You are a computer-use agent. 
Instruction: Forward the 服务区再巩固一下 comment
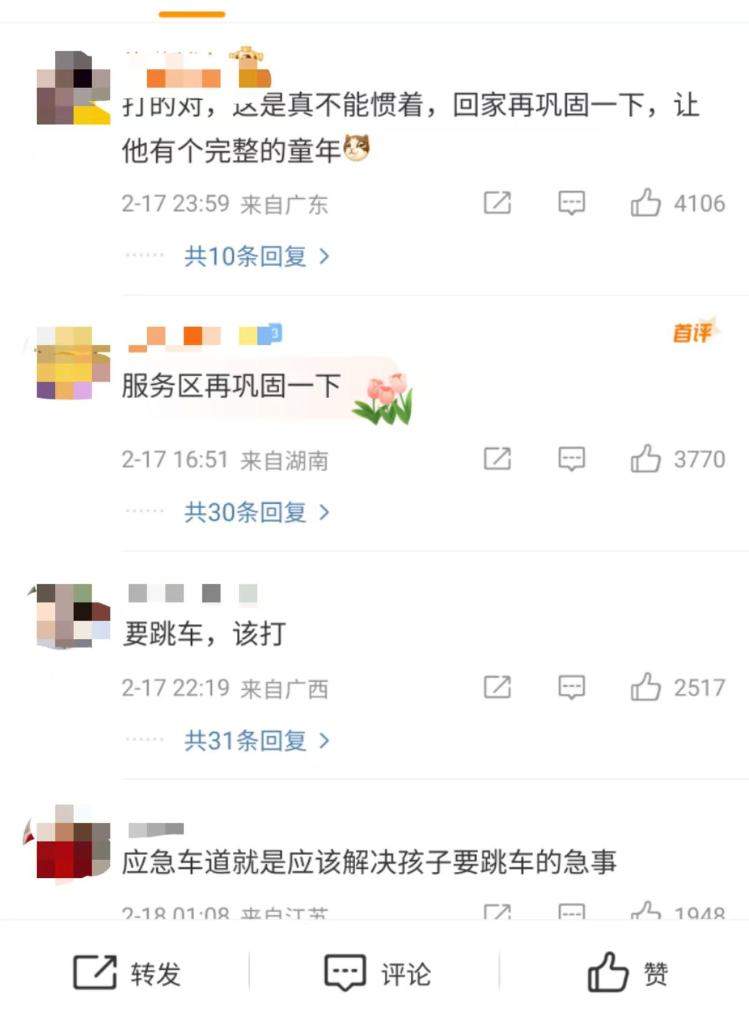pos(497,460)
